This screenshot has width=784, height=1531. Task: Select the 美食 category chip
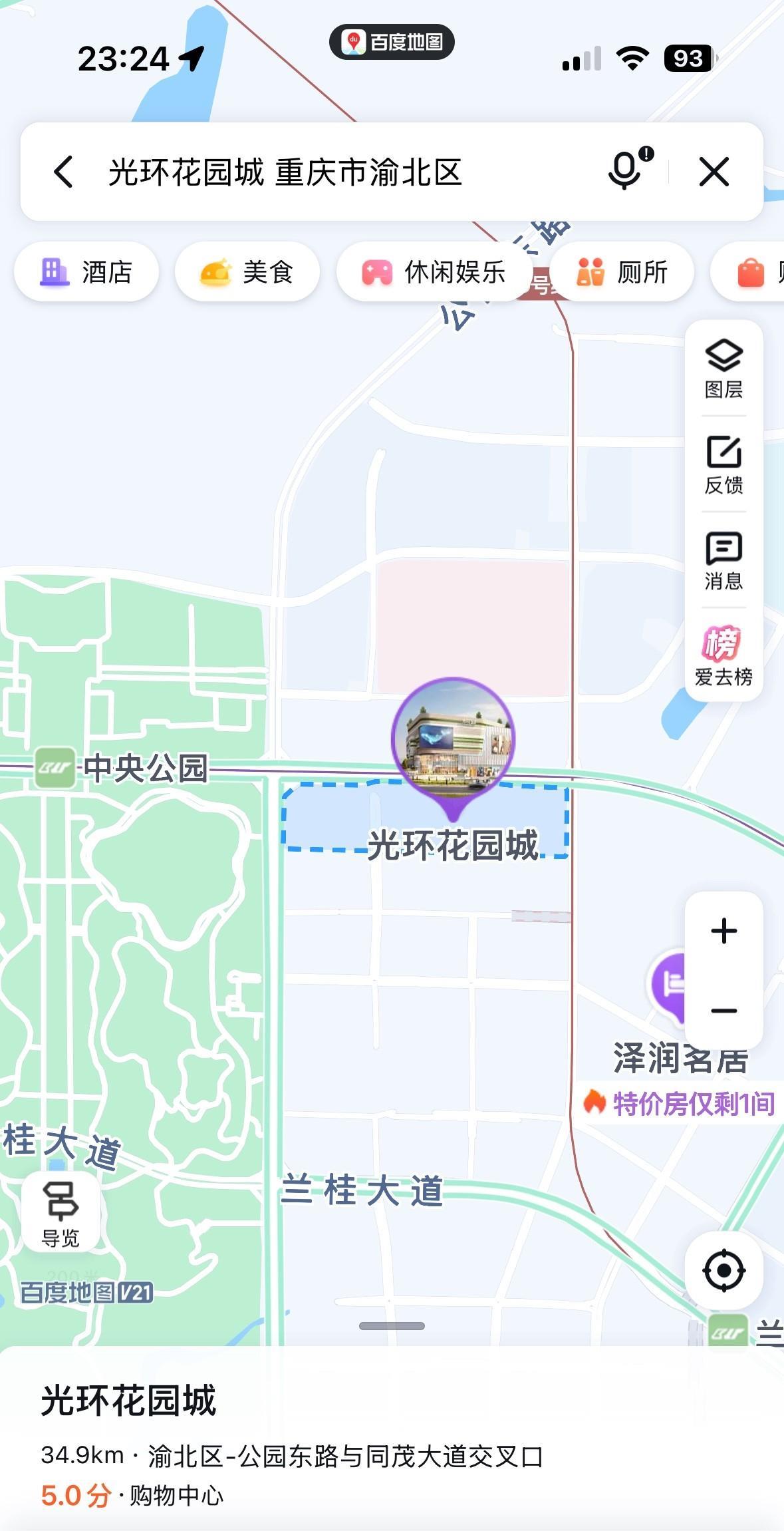point(247,272)
